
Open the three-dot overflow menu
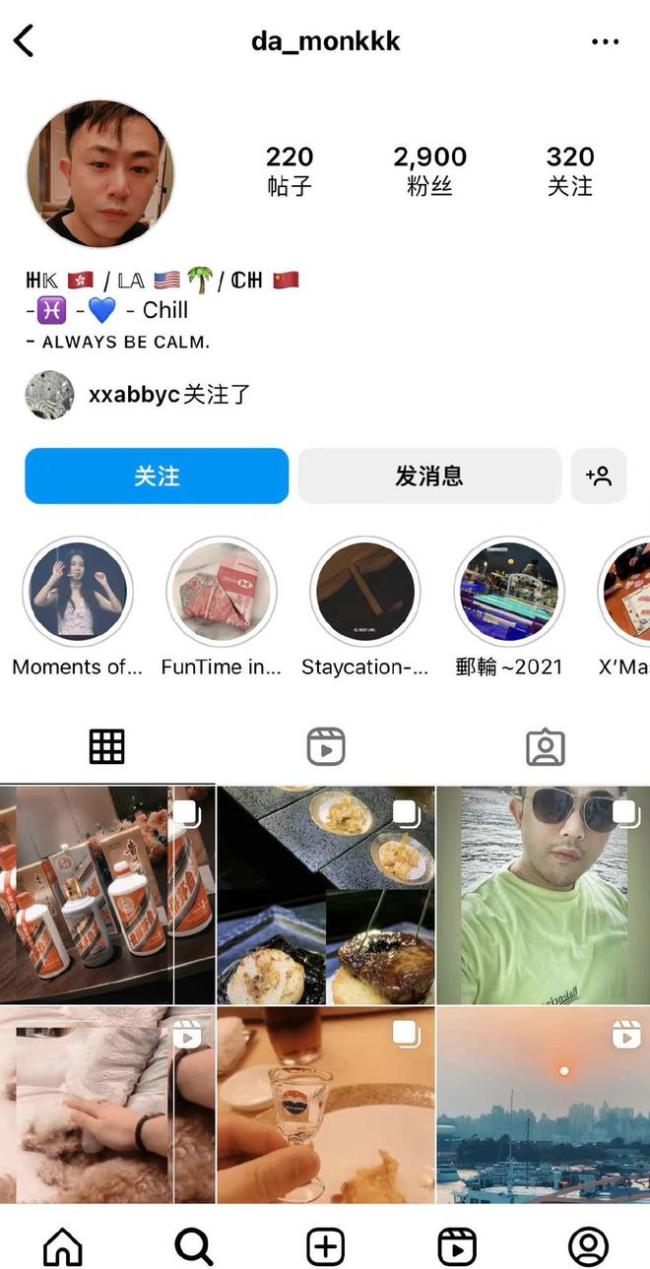pos(605,42)
